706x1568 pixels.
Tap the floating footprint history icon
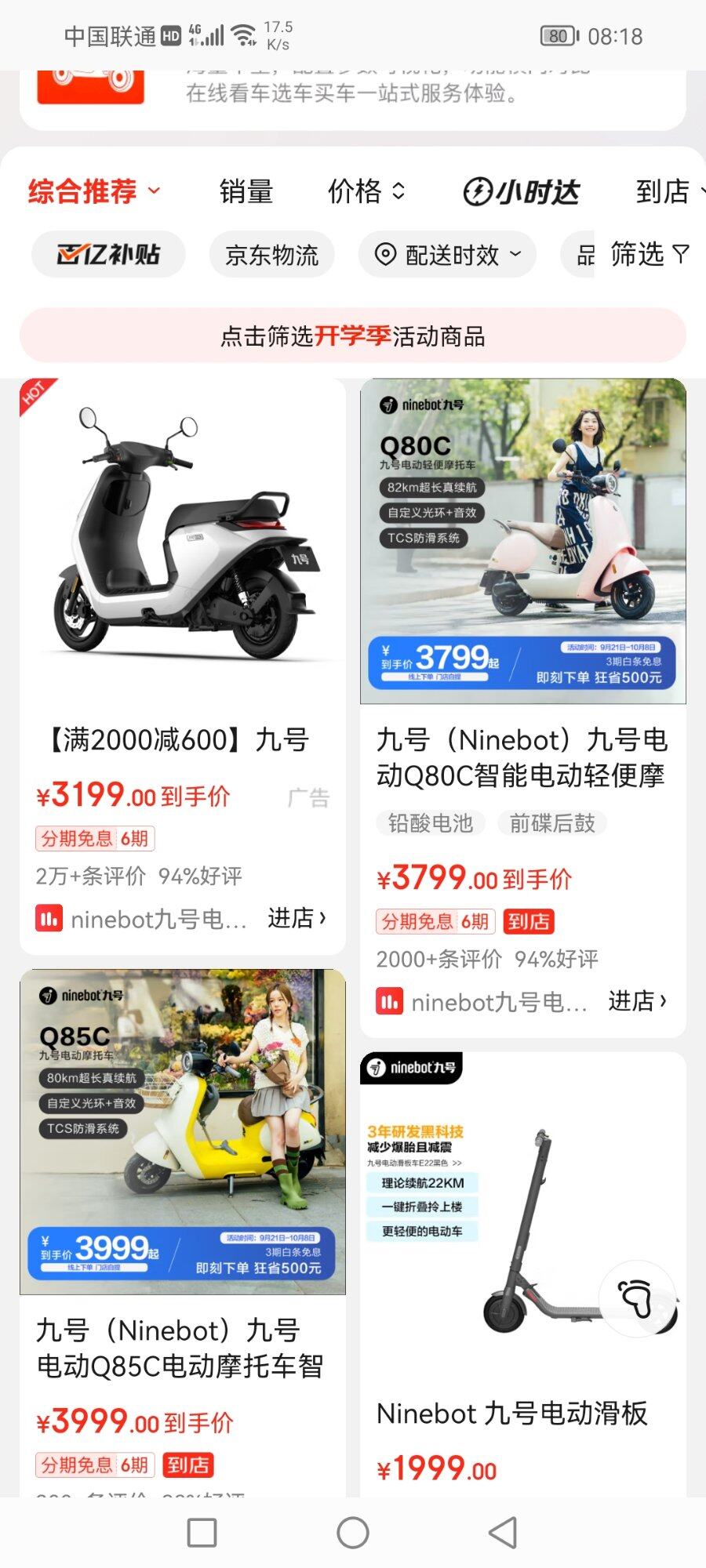coord(636,1298)
